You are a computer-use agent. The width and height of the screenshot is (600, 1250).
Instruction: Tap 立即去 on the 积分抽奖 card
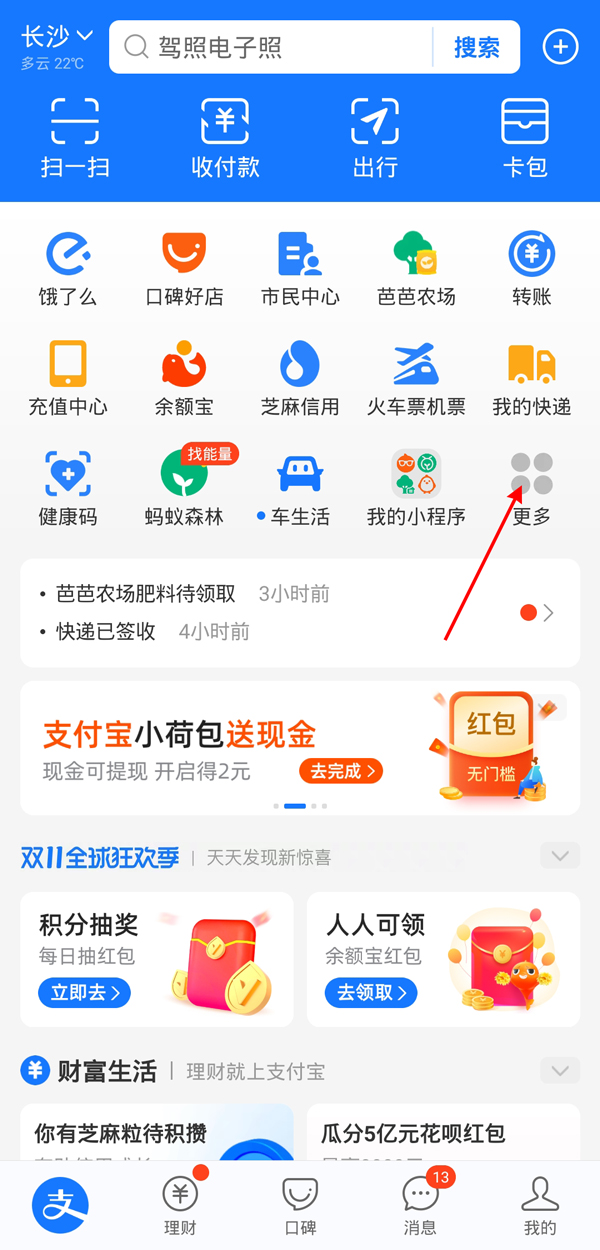(85, 992)
